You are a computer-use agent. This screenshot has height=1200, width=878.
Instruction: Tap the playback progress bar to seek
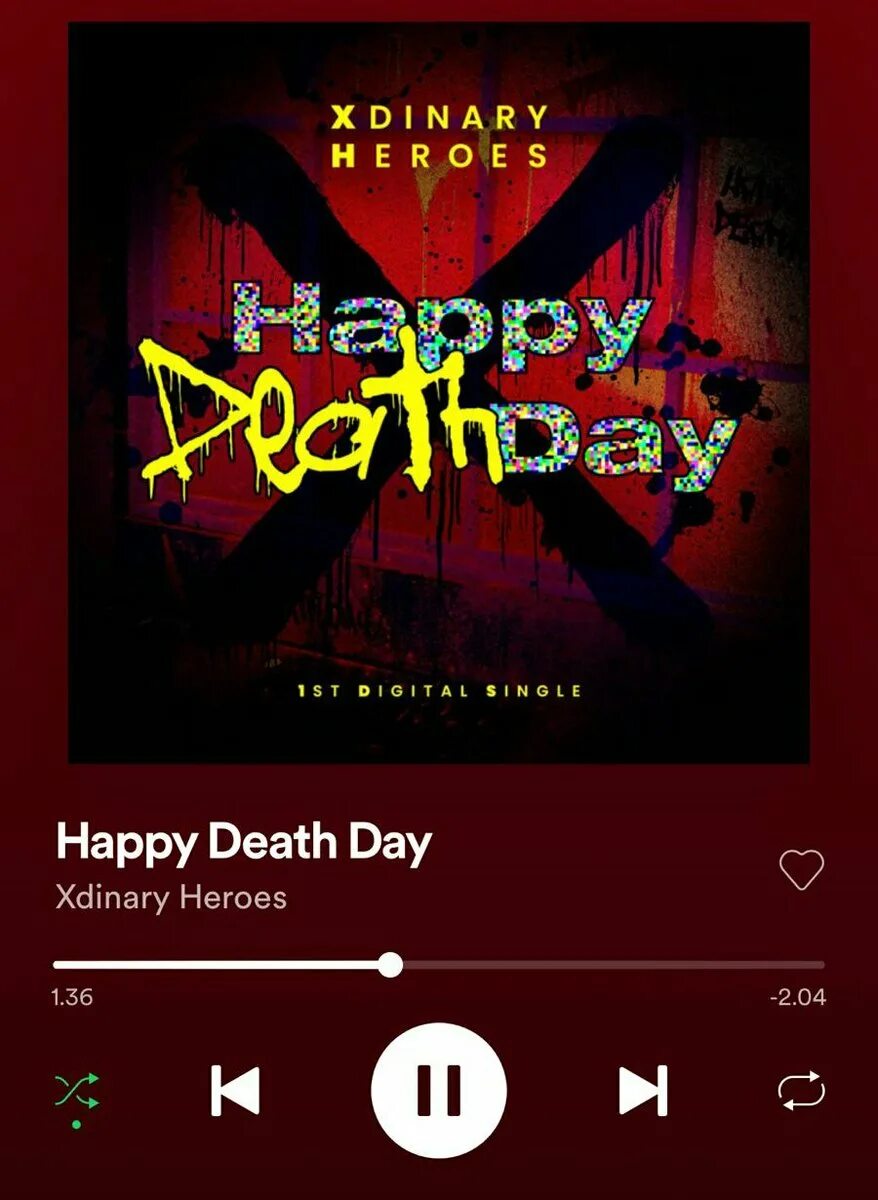click(600, 965)
